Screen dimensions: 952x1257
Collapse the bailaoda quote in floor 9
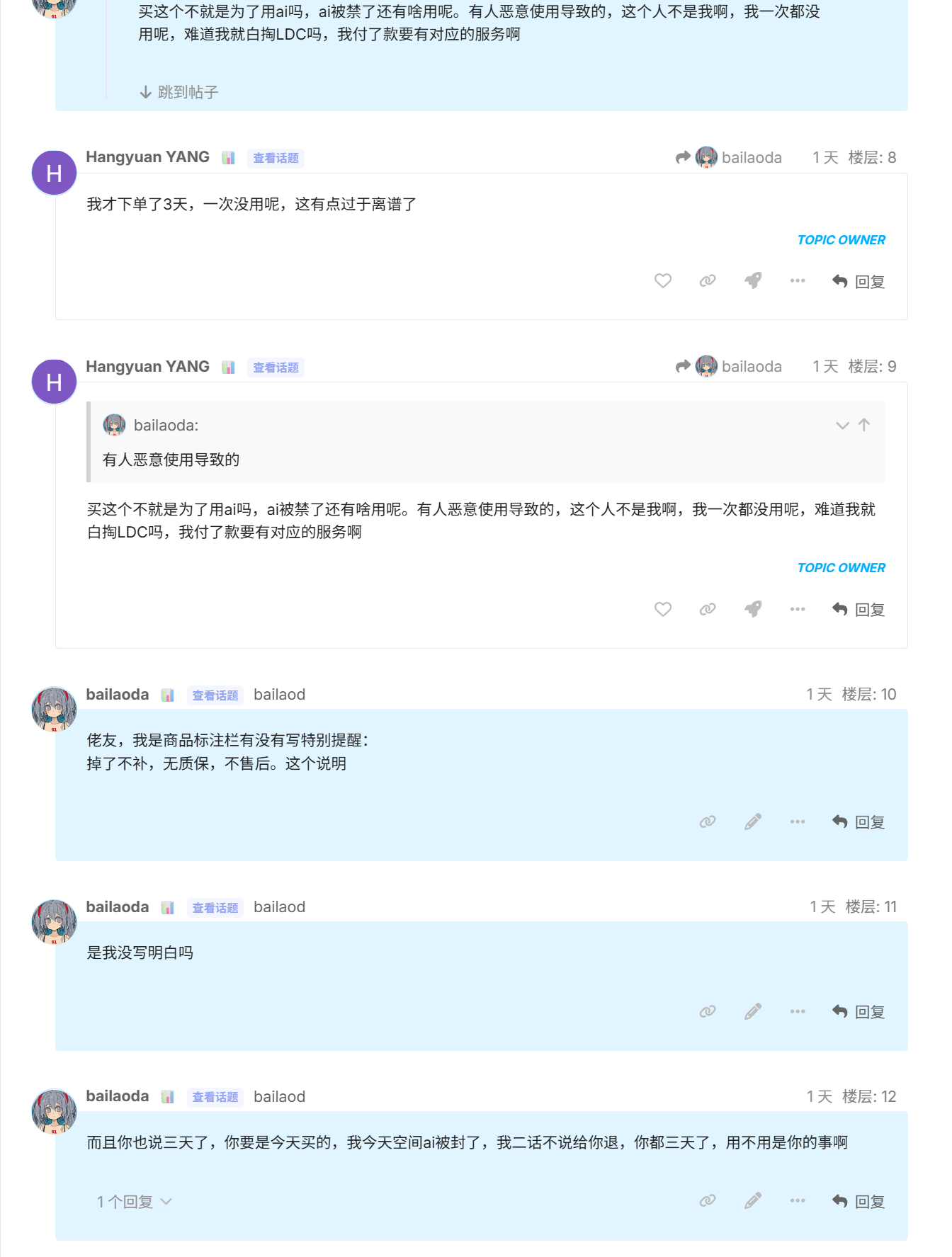click(842, 426)
